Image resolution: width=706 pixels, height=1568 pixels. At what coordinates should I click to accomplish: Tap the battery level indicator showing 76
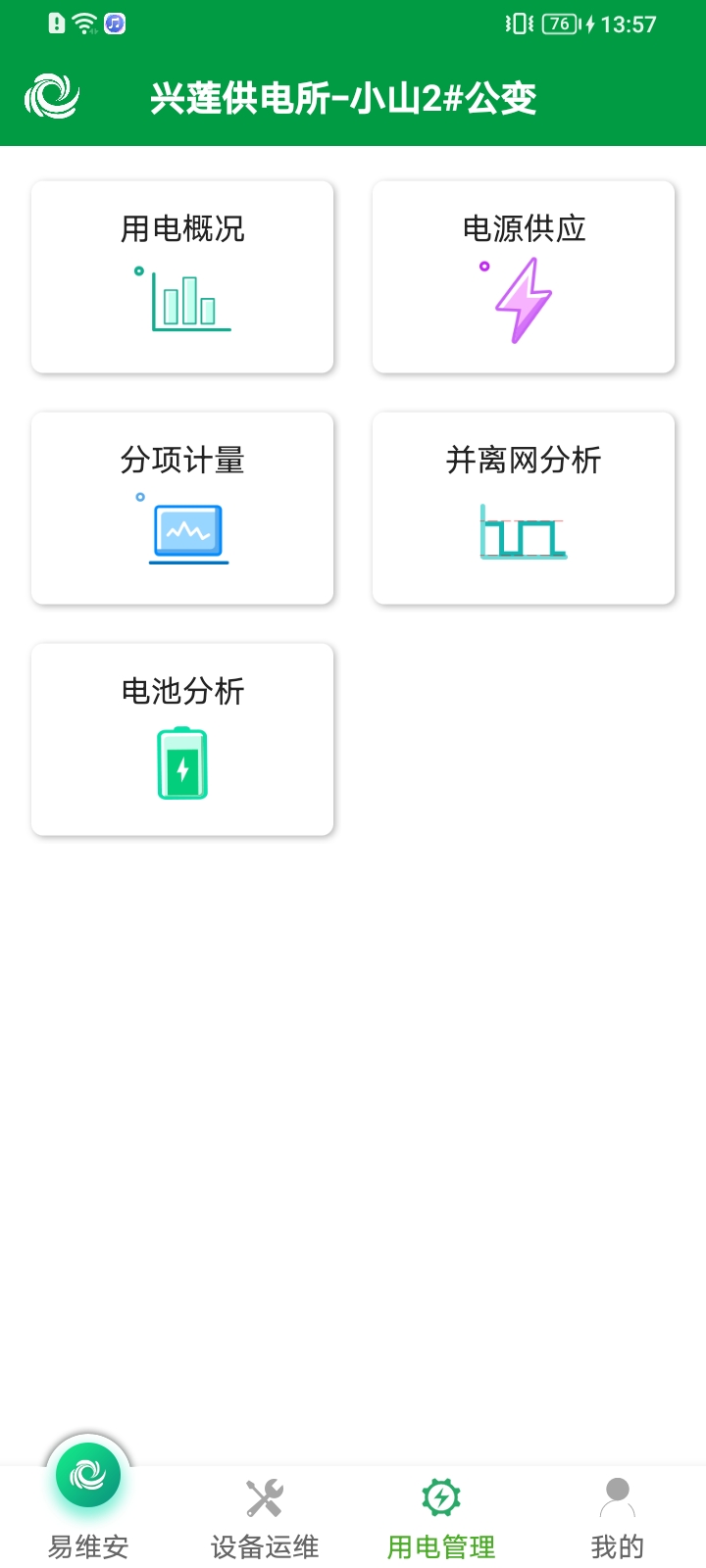(x=557, y=24)
